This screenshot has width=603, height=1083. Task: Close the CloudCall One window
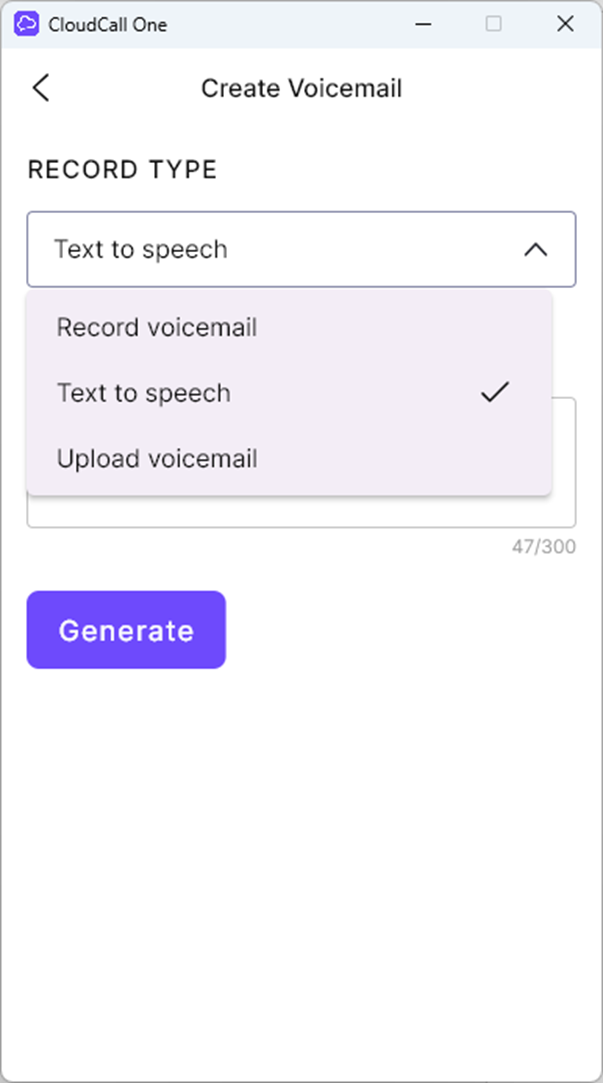point(565,24)
